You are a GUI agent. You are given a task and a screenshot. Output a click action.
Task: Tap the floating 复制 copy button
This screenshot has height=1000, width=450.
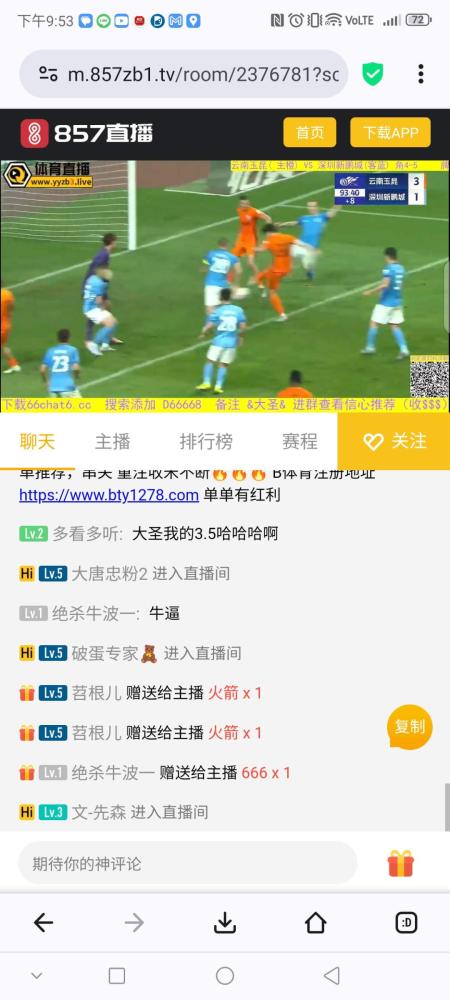tap(409, 727)
